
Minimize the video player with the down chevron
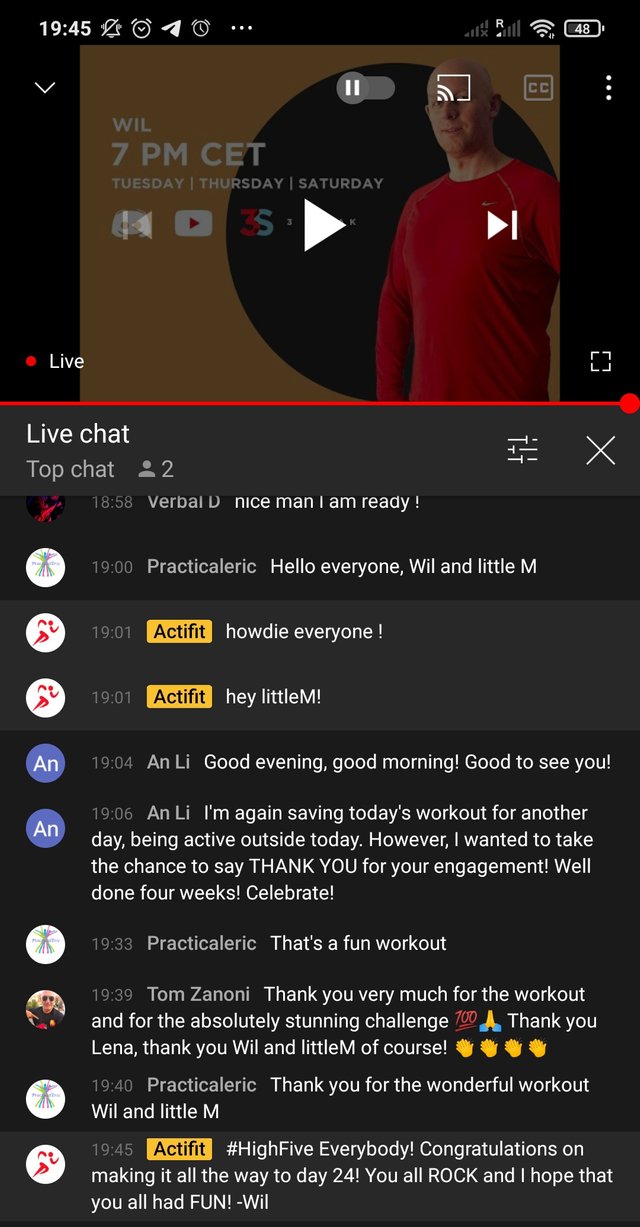[45, 88]
